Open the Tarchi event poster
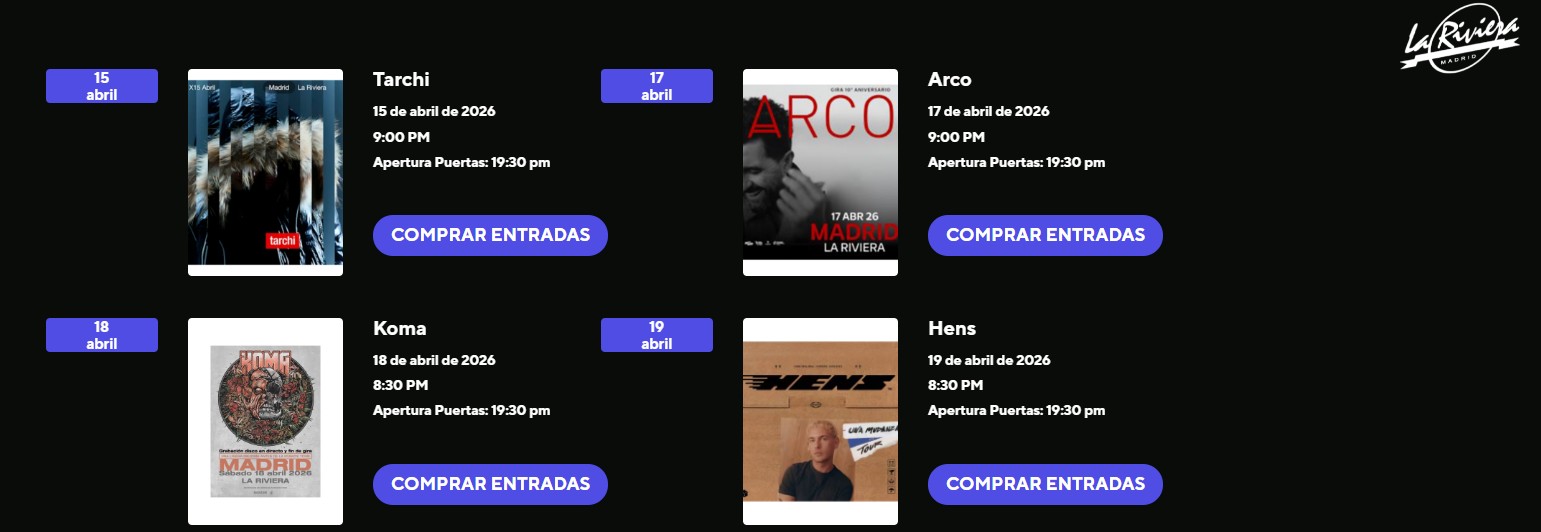Viewport: 1541px width, 532px height. (265, 172)
